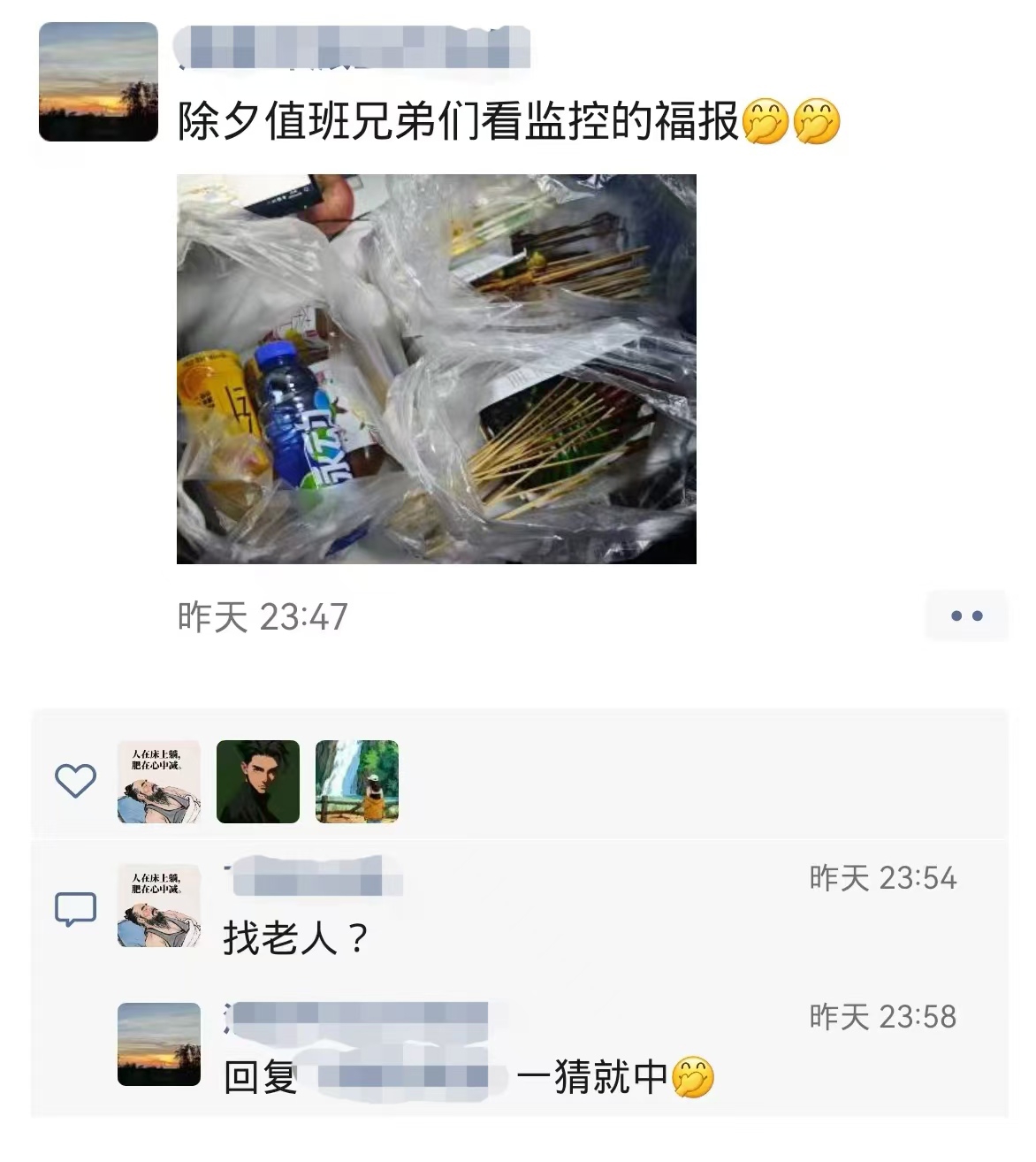Open the two-dot like/comment menu
Viewport: 1036px width, 1162px height.
click(x=966, y=615)
